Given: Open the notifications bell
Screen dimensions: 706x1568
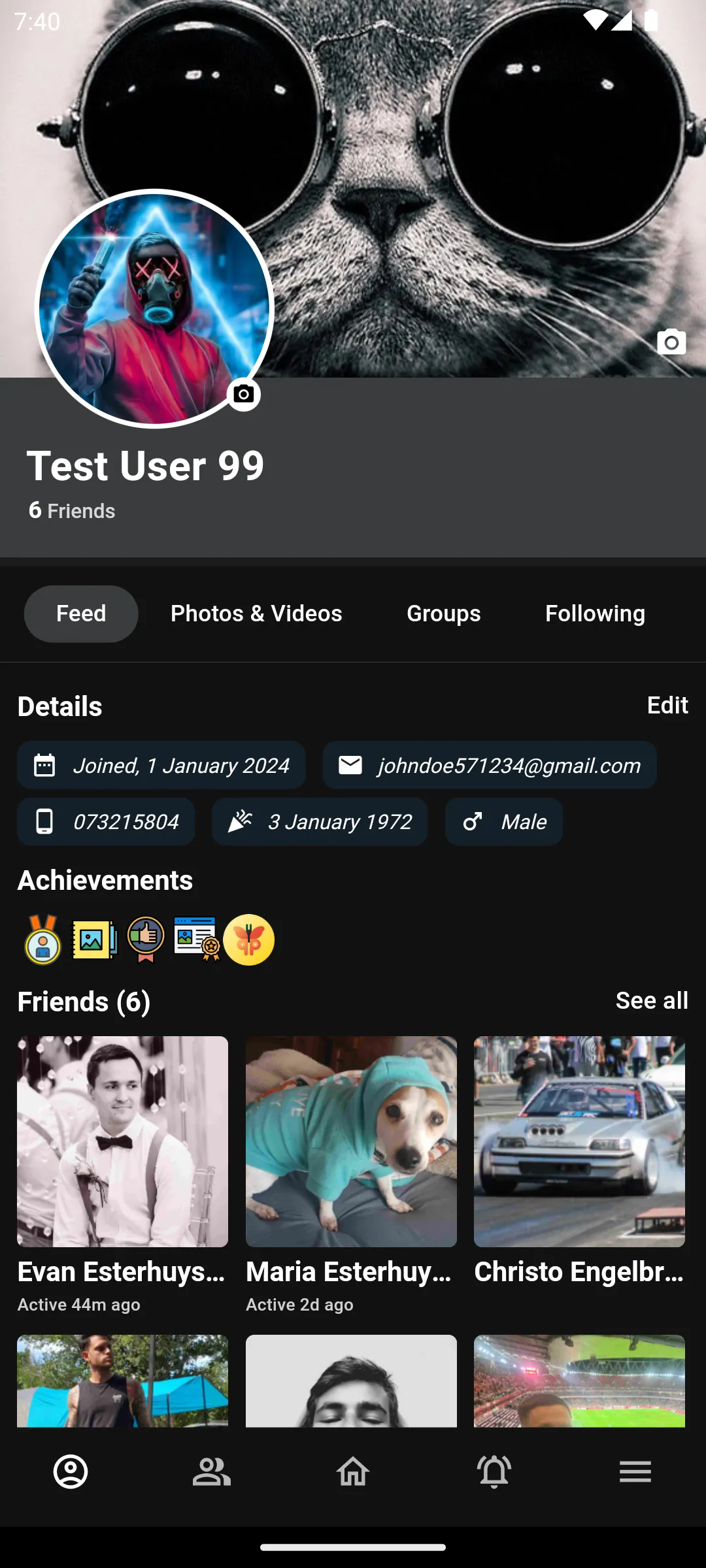Looking at the screenshot, I should [494, 1472].
